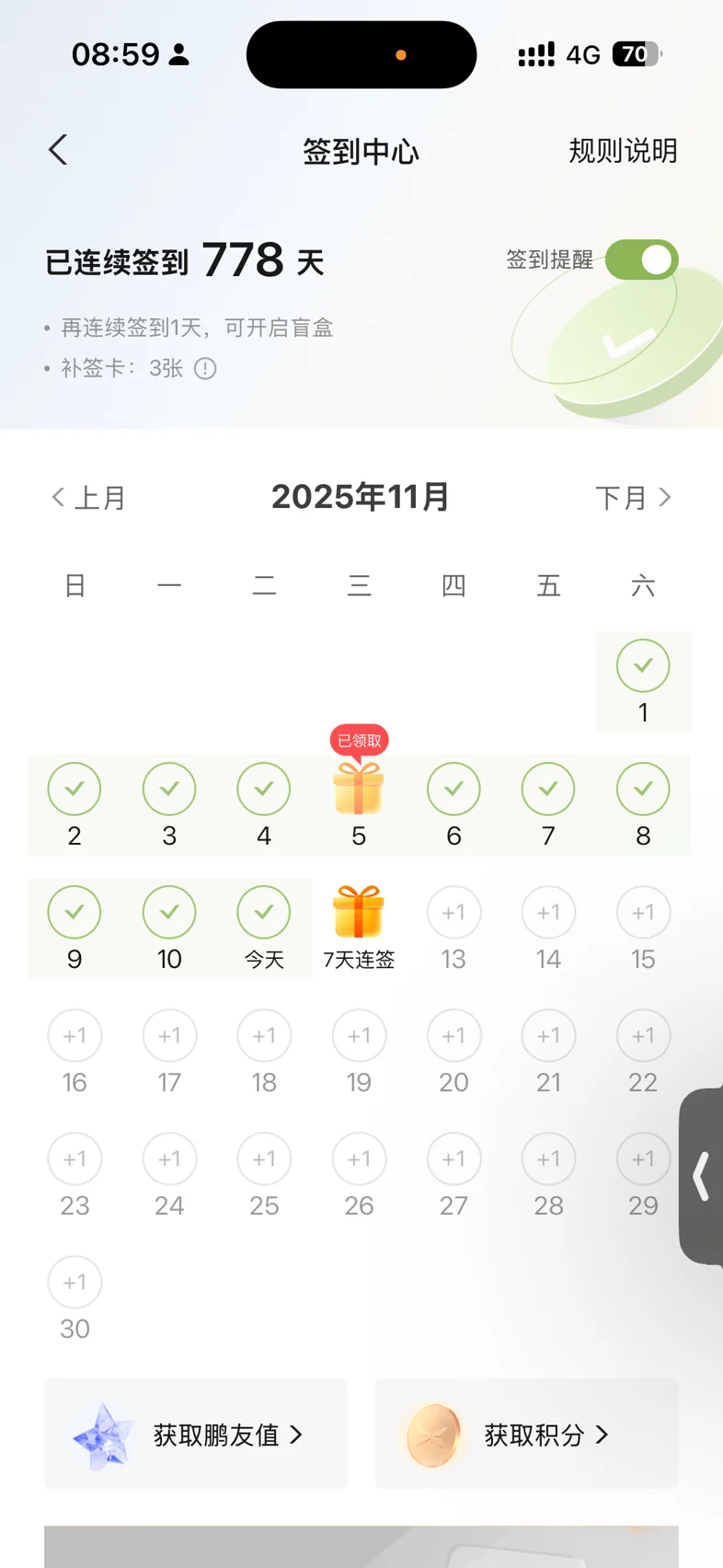Go to next month 下月
Screen dimensions: 723x1568
tap(634, 498)
